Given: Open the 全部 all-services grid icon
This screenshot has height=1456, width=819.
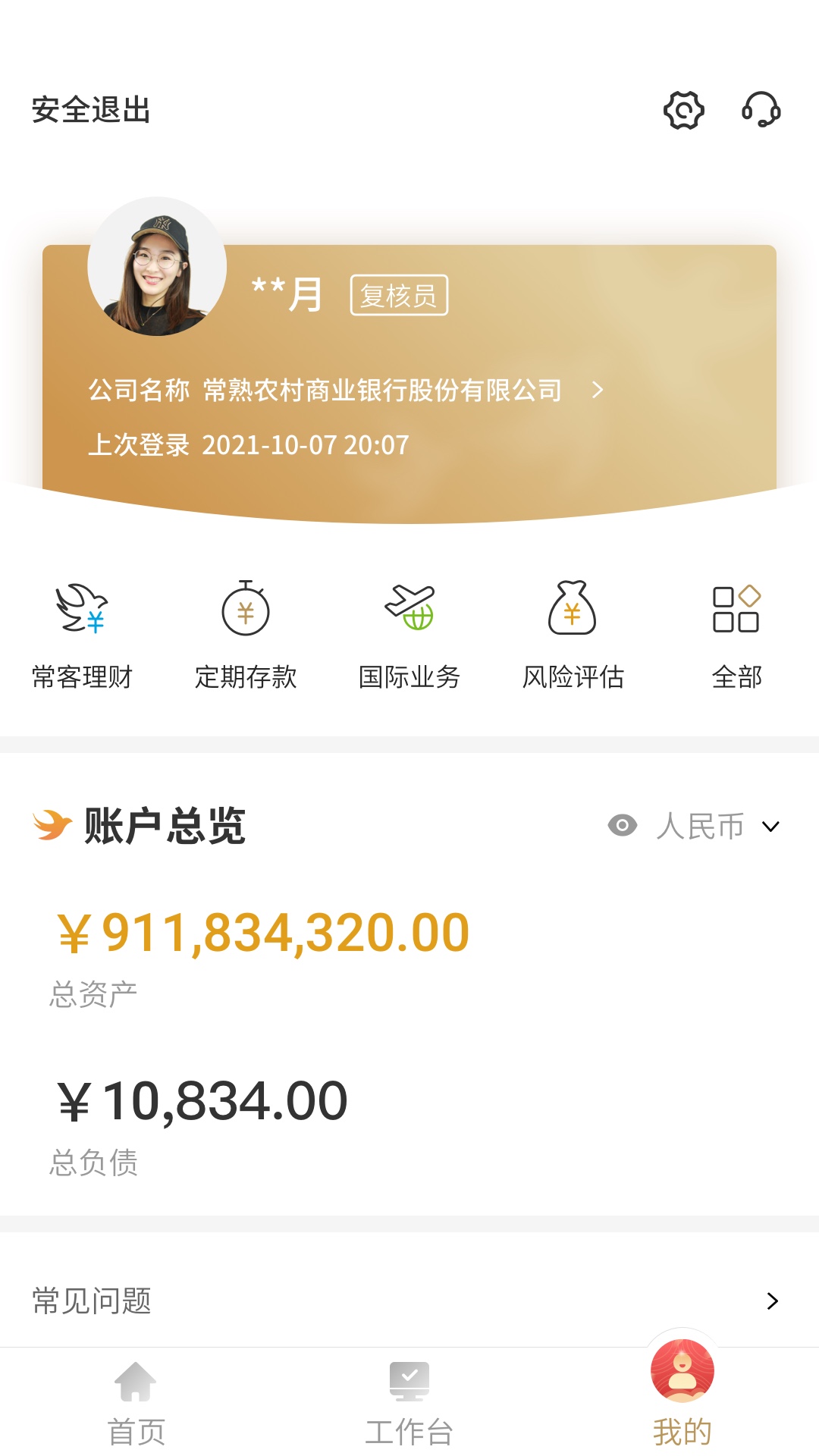Looking at the screenshot, I should click(x=737, y=629).
